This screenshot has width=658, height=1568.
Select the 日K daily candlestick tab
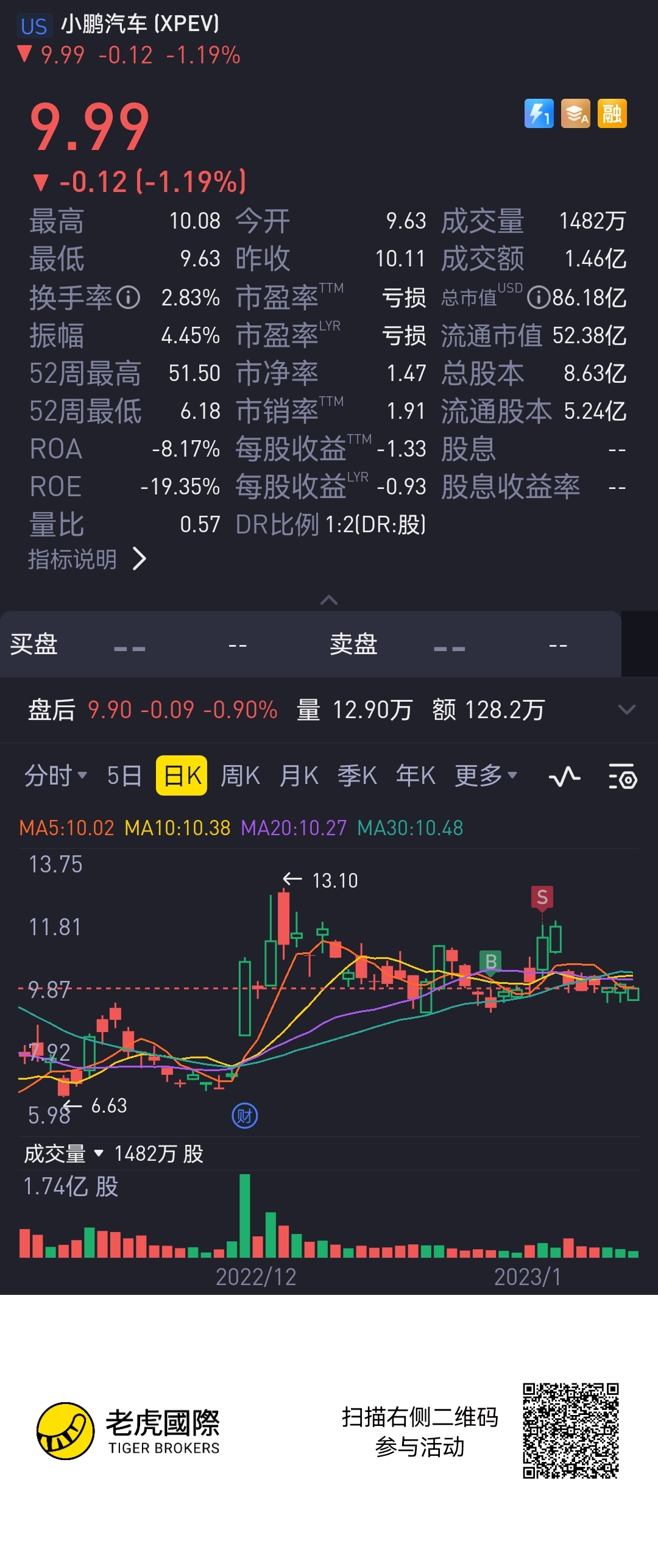(182, 775)
